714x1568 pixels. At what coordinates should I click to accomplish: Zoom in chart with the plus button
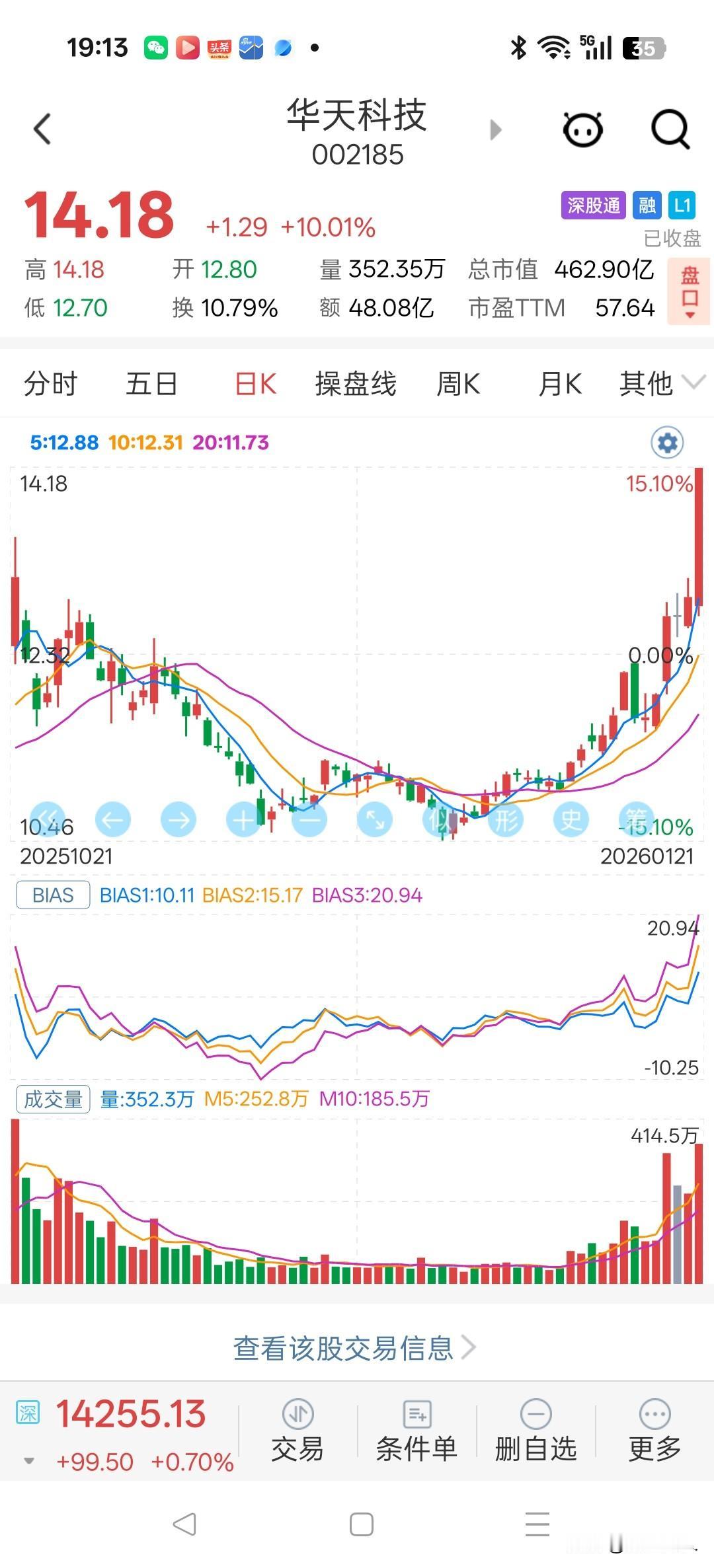tap(243, 820)
